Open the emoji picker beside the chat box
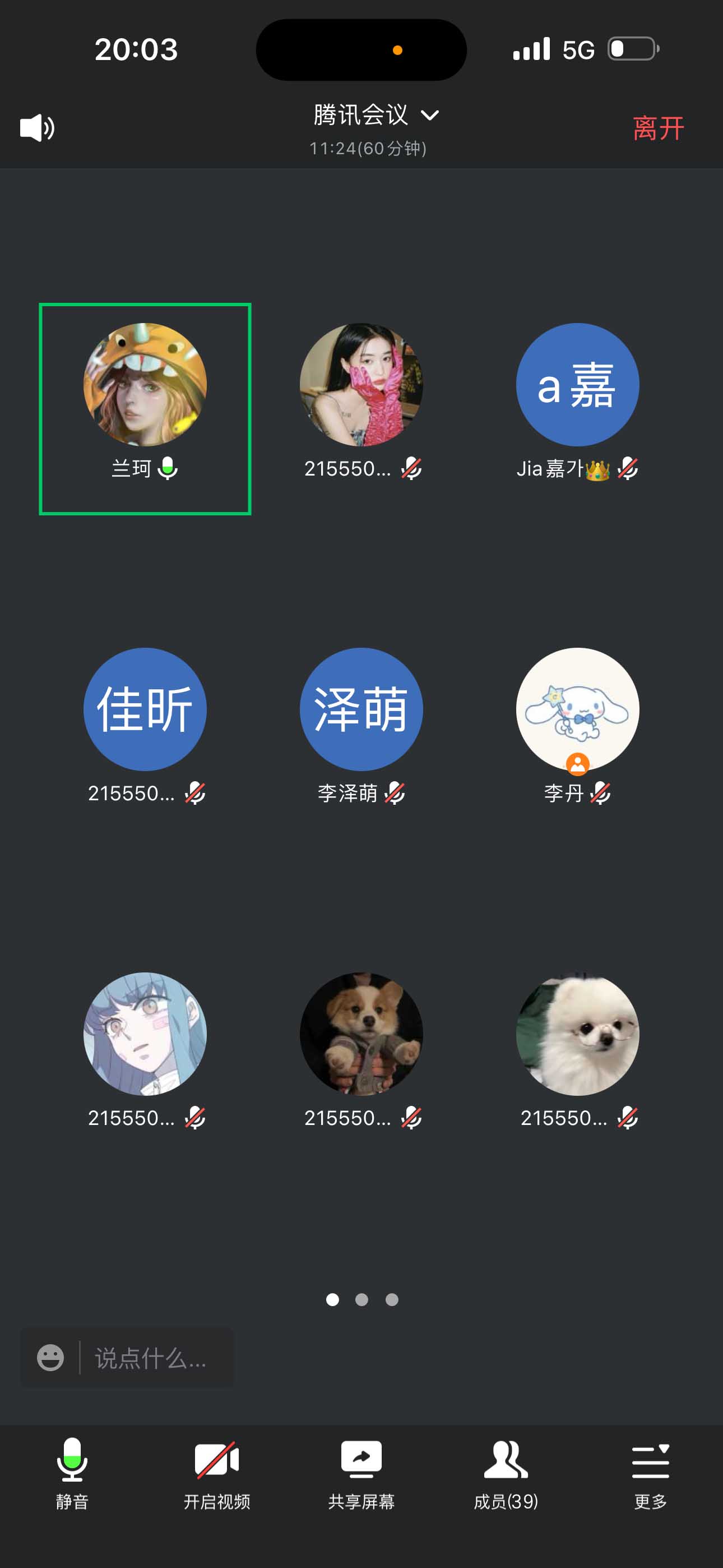 click(x=50, y=1358)
